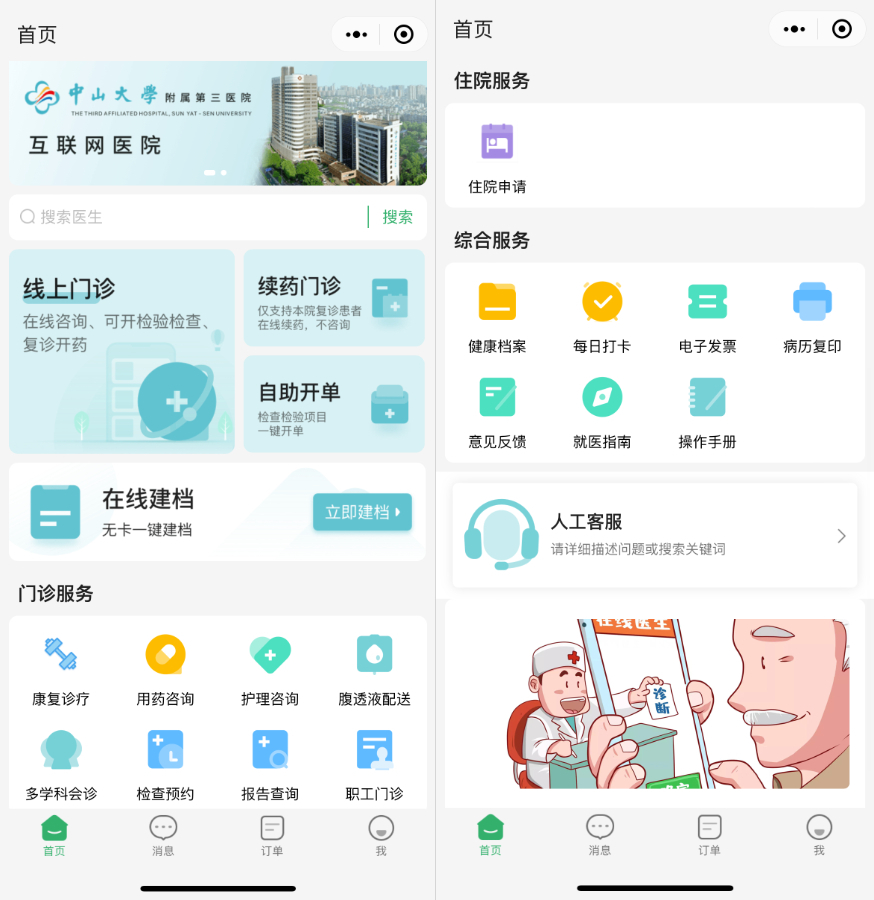Viewport: 874px width, 900px height.
Task: Tap the green 搜索 button
Action: tap(397, 217)
